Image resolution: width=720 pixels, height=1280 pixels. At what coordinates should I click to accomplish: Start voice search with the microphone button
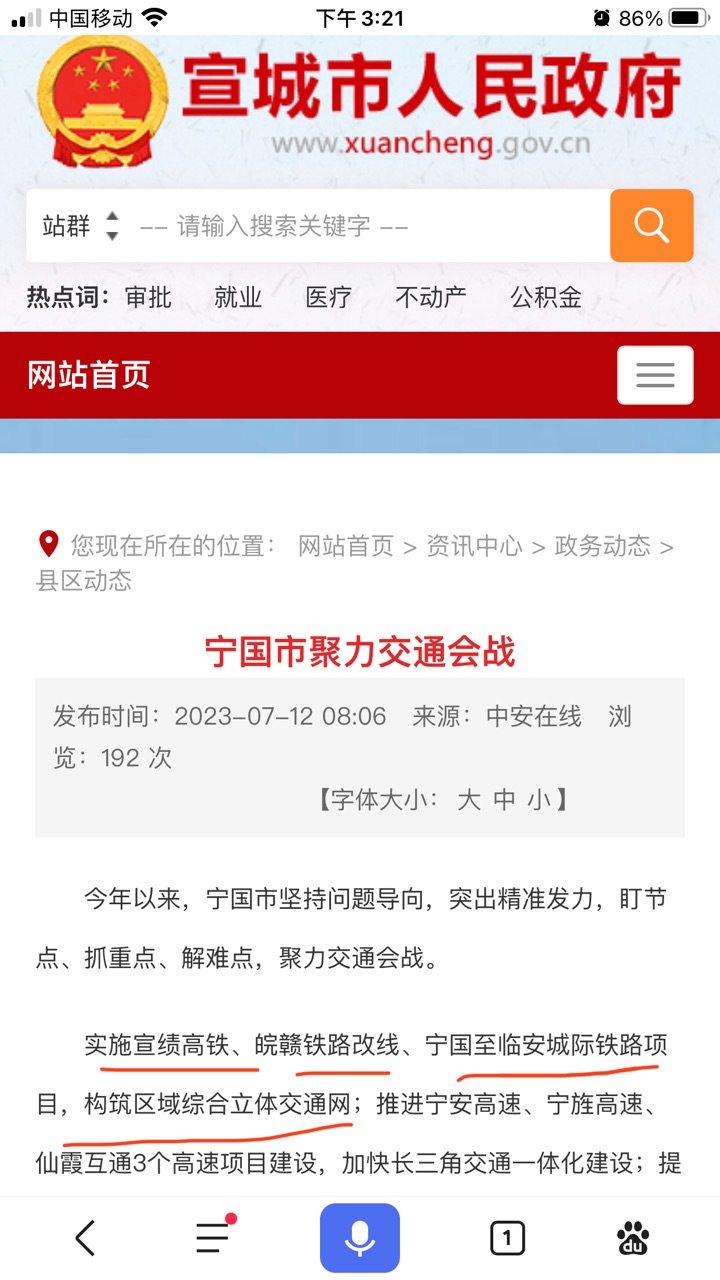[360, 1238]
